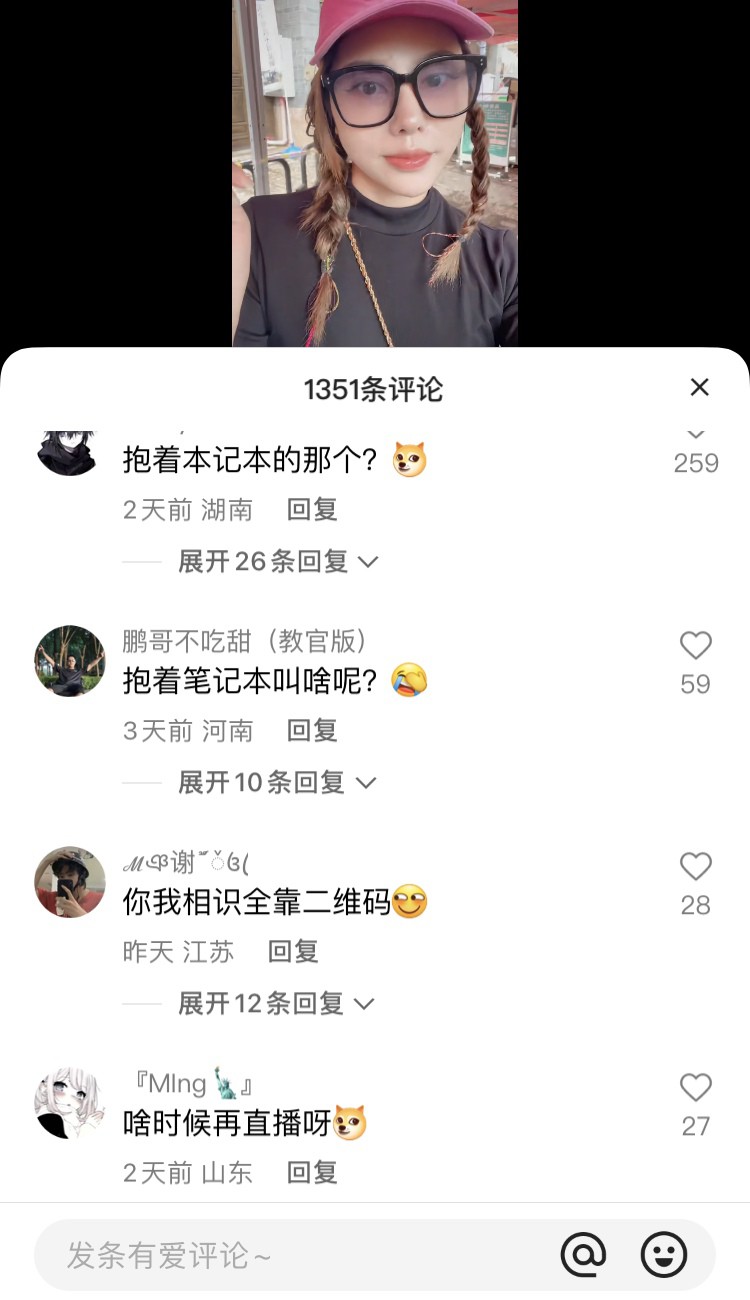Reply to the 抱着本记本的那个 comment
The image size is (750, 1300).
pos(312,510)
